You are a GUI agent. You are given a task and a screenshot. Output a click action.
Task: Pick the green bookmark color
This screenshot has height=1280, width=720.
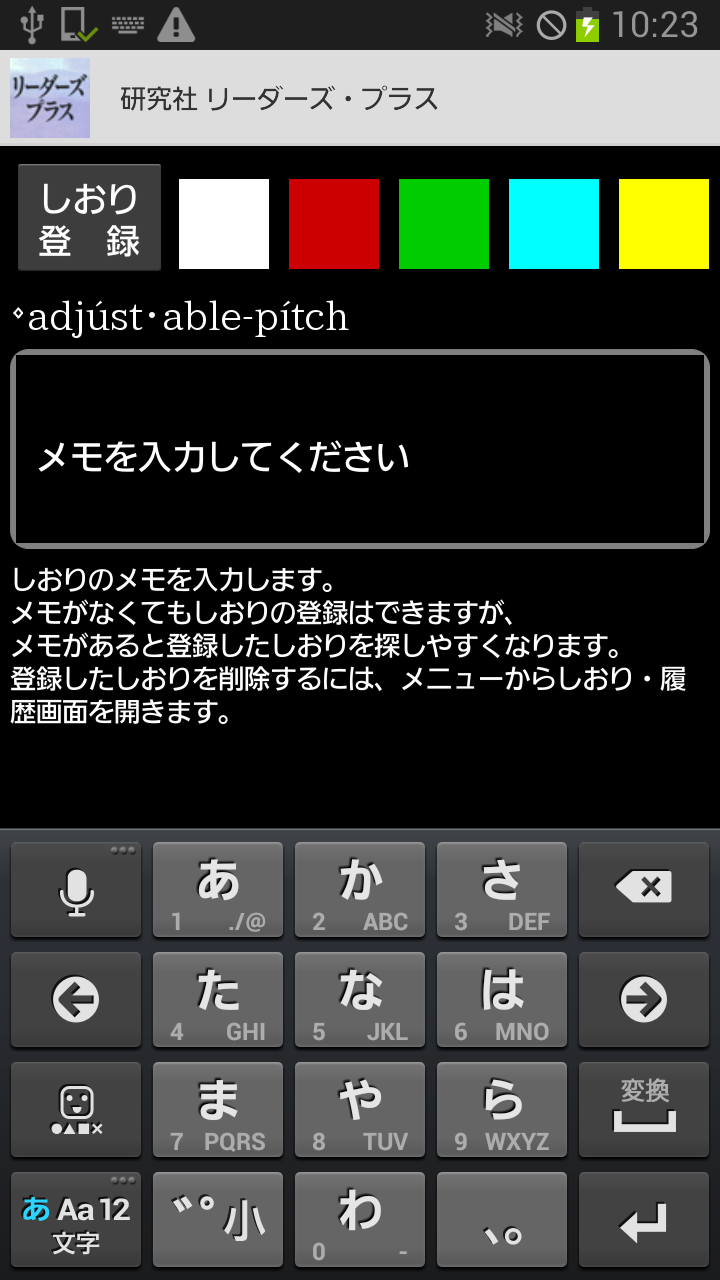point(444,224)
